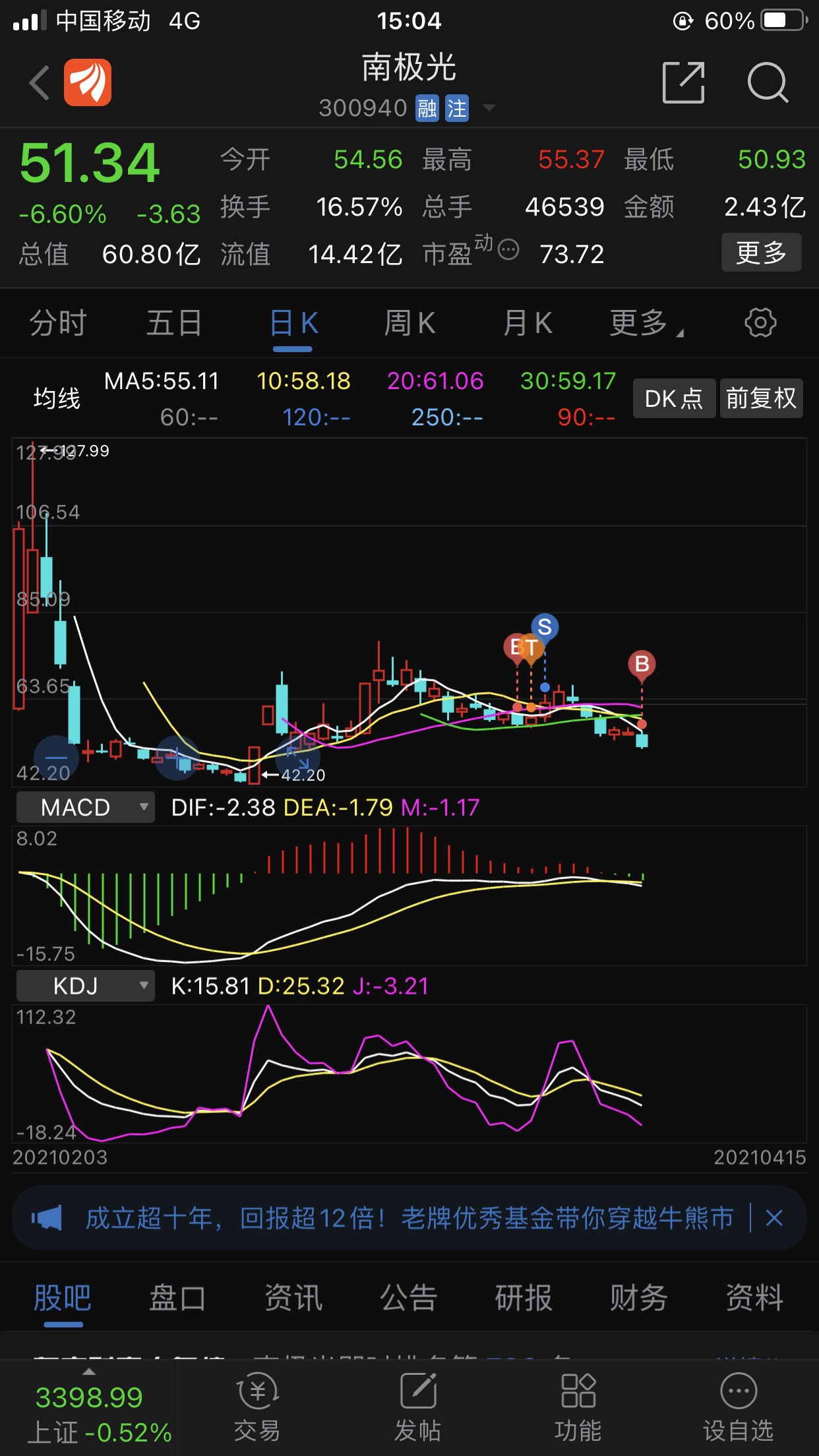Open the MACD indicator dropdown
The height and width of the screenshot is (1456, 819).
[84, 806]
